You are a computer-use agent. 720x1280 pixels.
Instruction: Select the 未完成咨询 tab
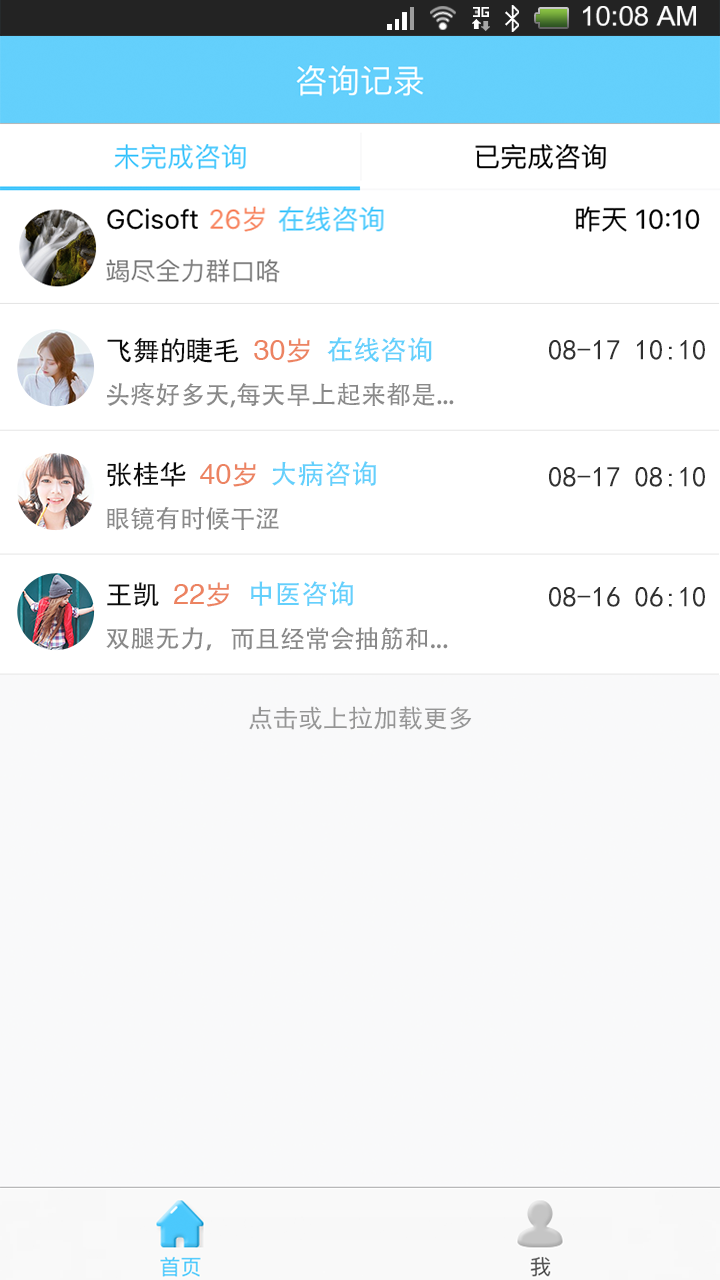pos(180,155)
